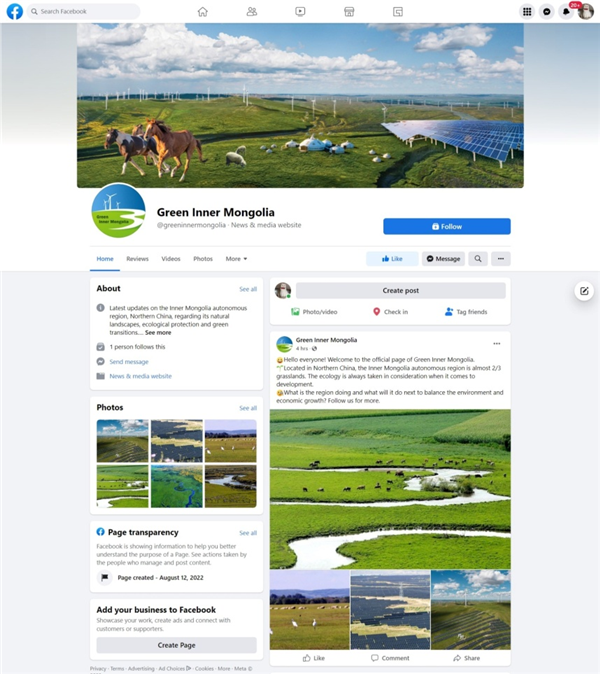Open the Messenger icon in top bar

tap(546, 11)
